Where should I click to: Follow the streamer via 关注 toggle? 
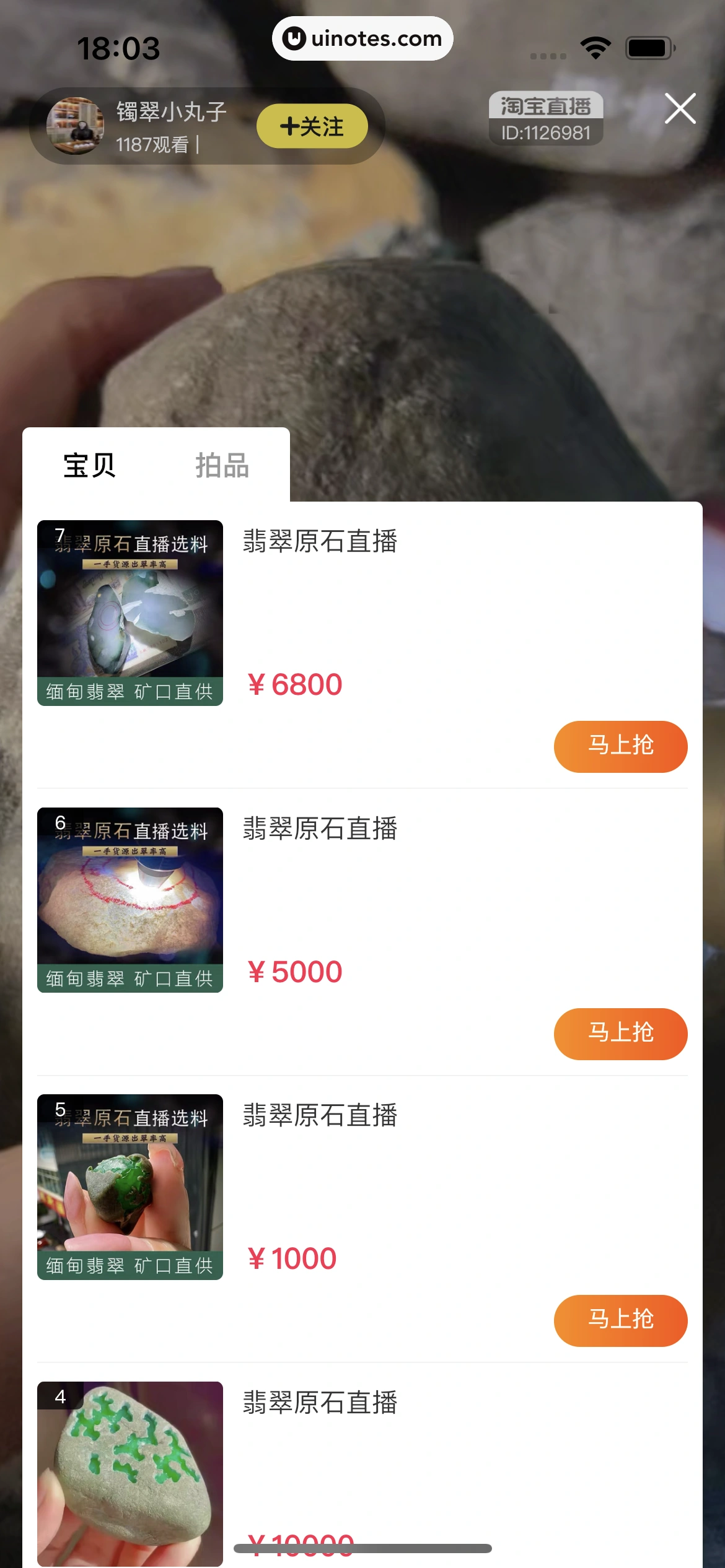tap(312, 125)
